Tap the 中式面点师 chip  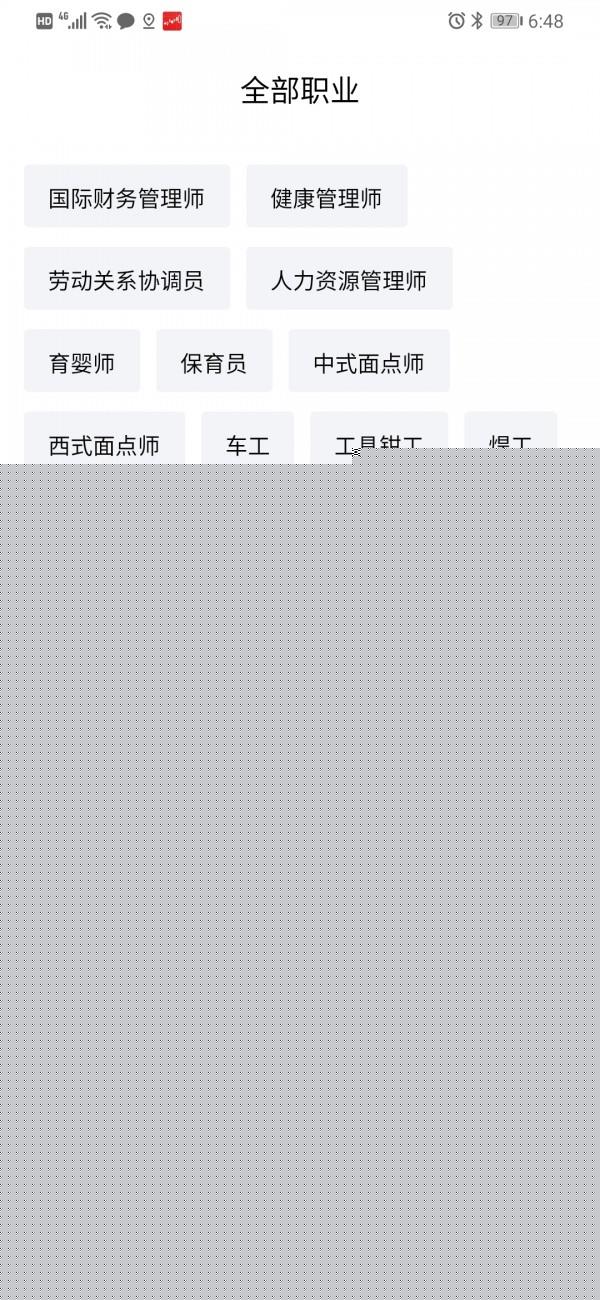point(369,361)
